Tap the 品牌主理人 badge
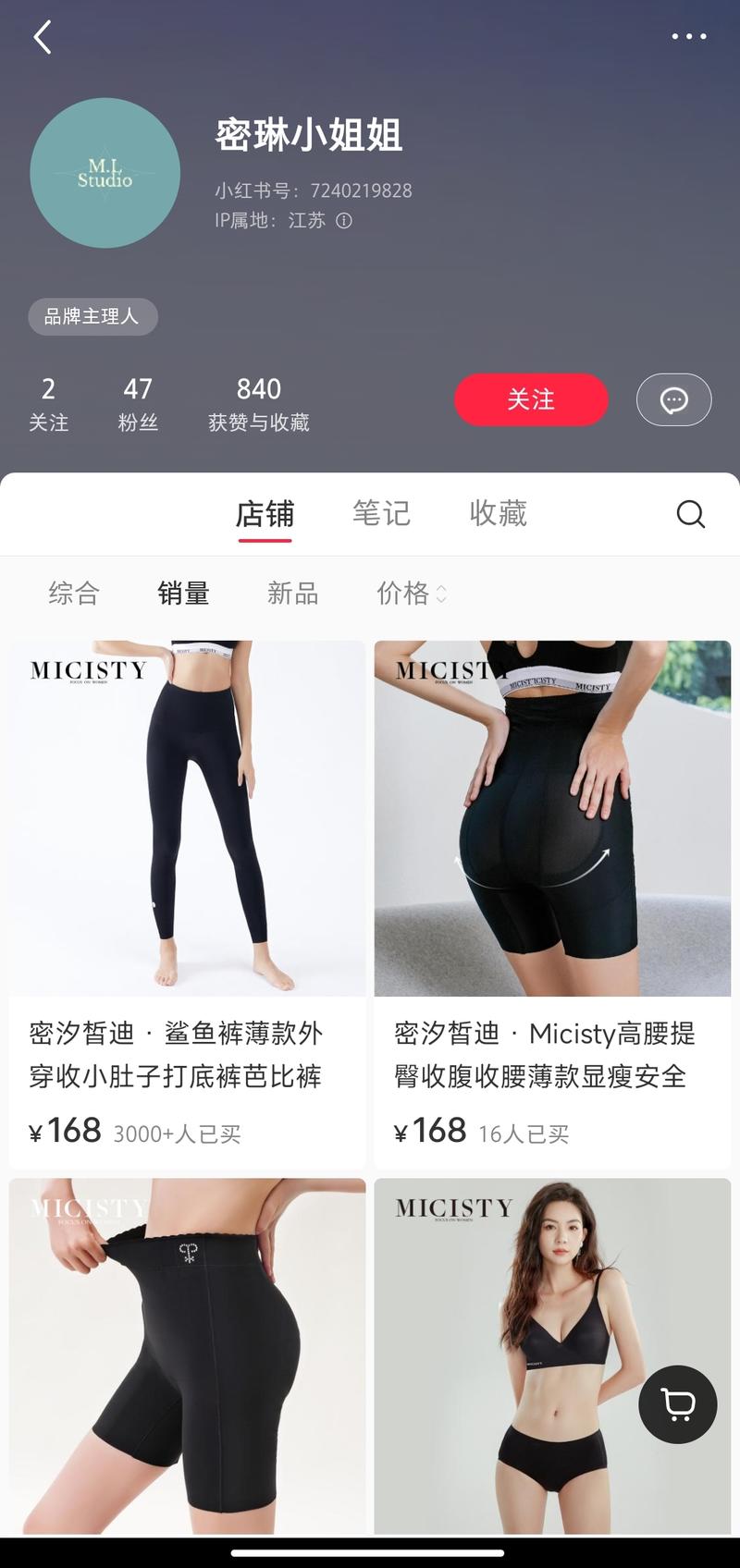 [x=92, y=316]
